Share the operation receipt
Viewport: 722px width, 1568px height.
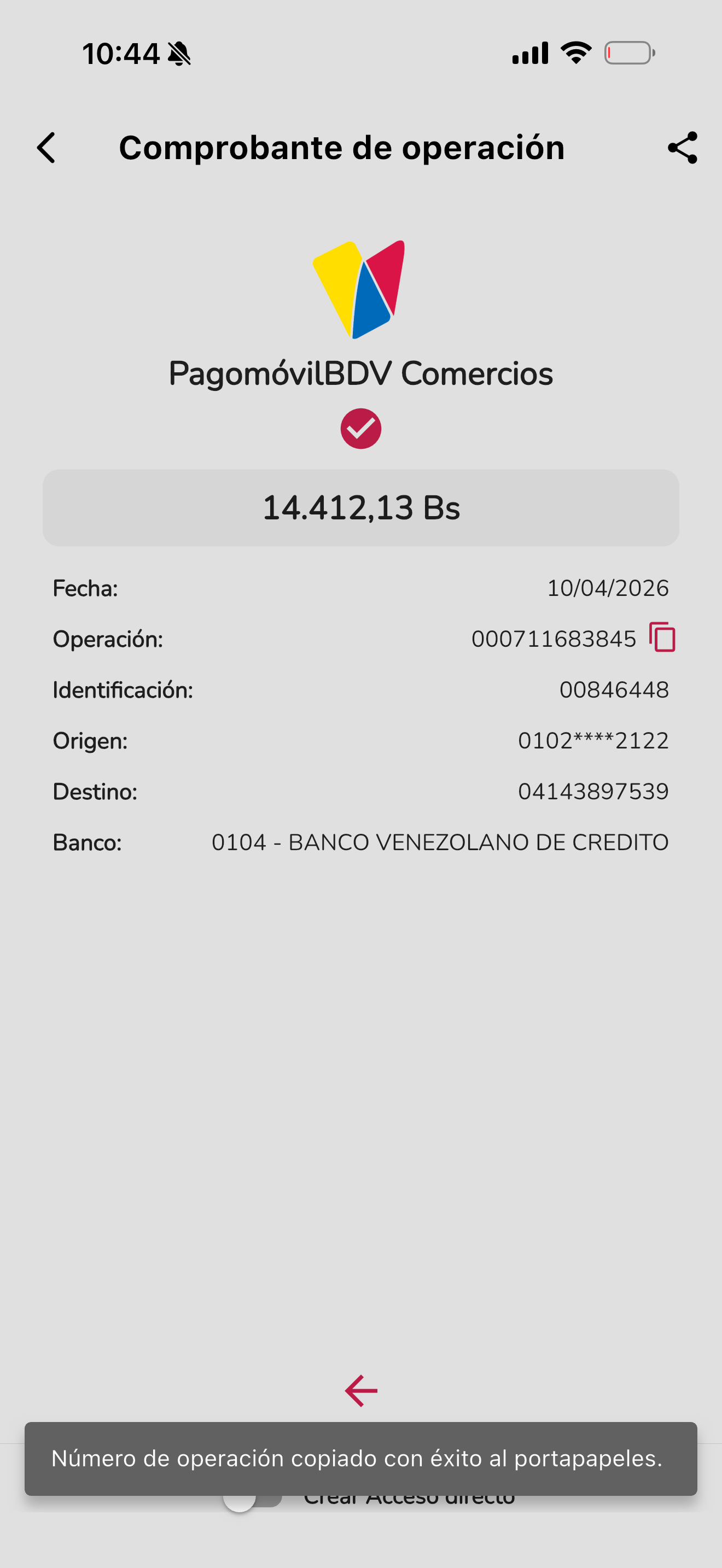click(x=683, y=148)
